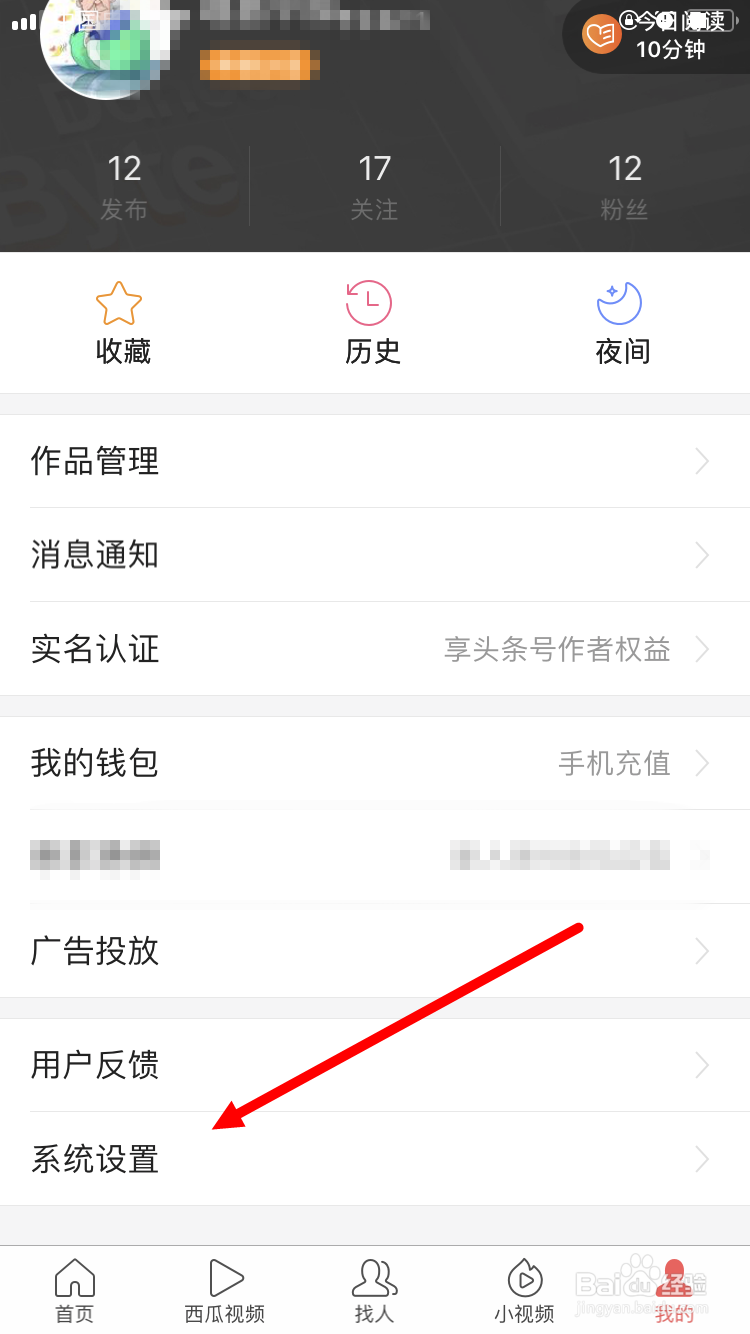Open the 收藏 favorites star icon
The image size is (750, 1334).
point(122,303)
